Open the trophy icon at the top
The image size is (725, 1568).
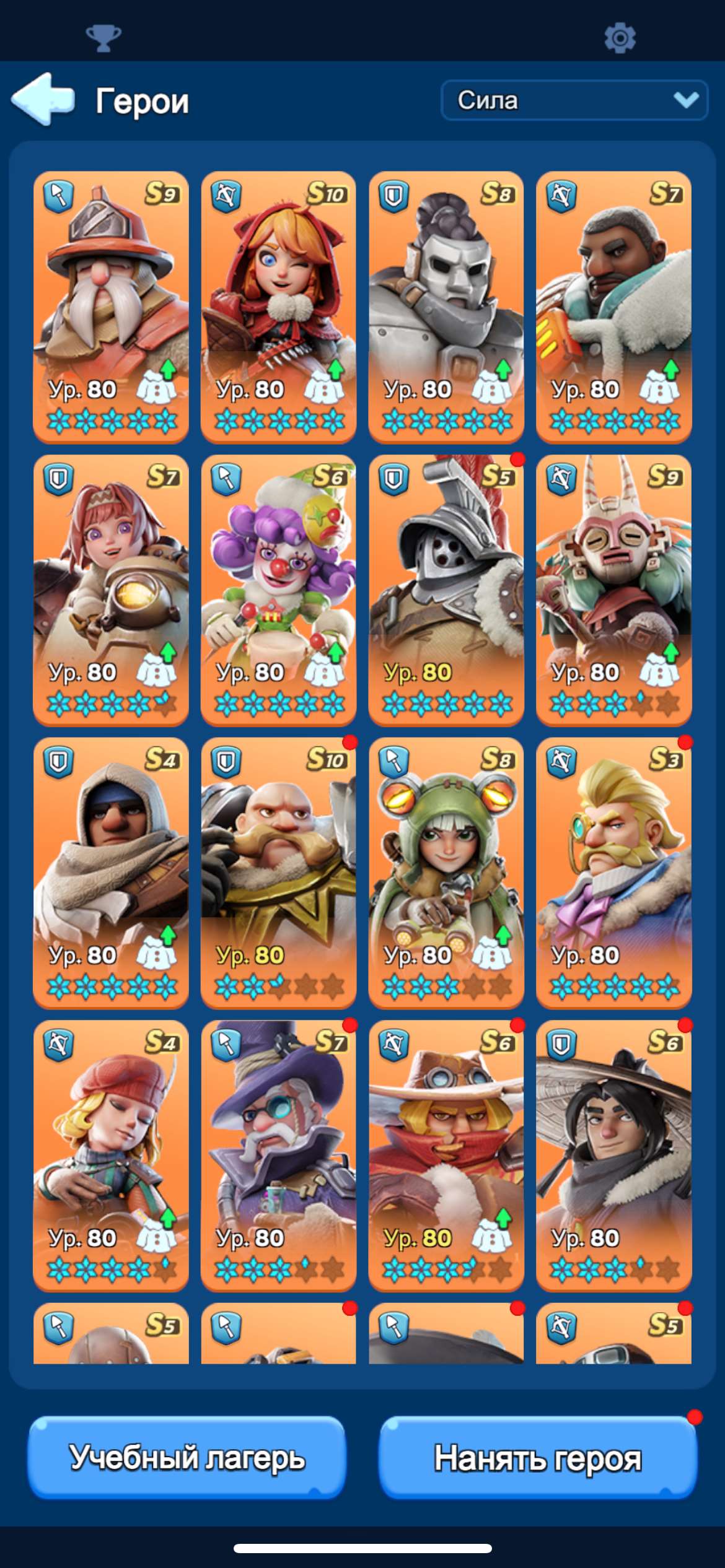[x=103, y=38]
